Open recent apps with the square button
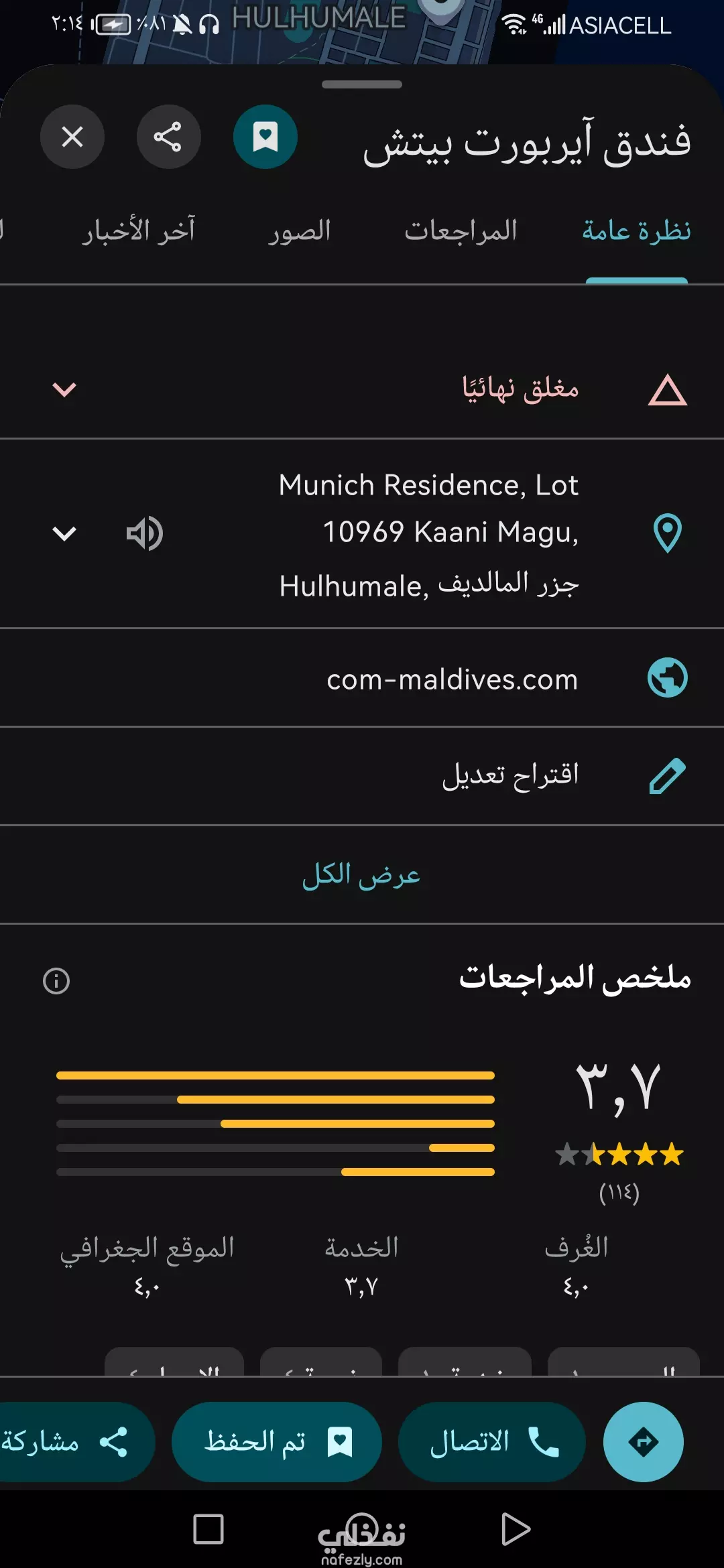 pyautogui.click(x=208, y=1529)
